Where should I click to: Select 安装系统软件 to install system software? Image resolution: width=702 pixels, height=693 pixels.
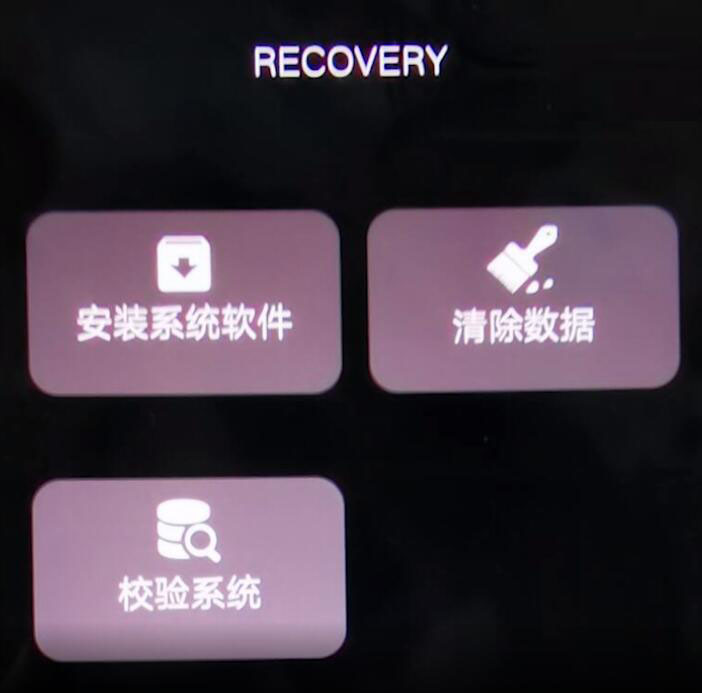pyautogui.click(x=184, y=301)
